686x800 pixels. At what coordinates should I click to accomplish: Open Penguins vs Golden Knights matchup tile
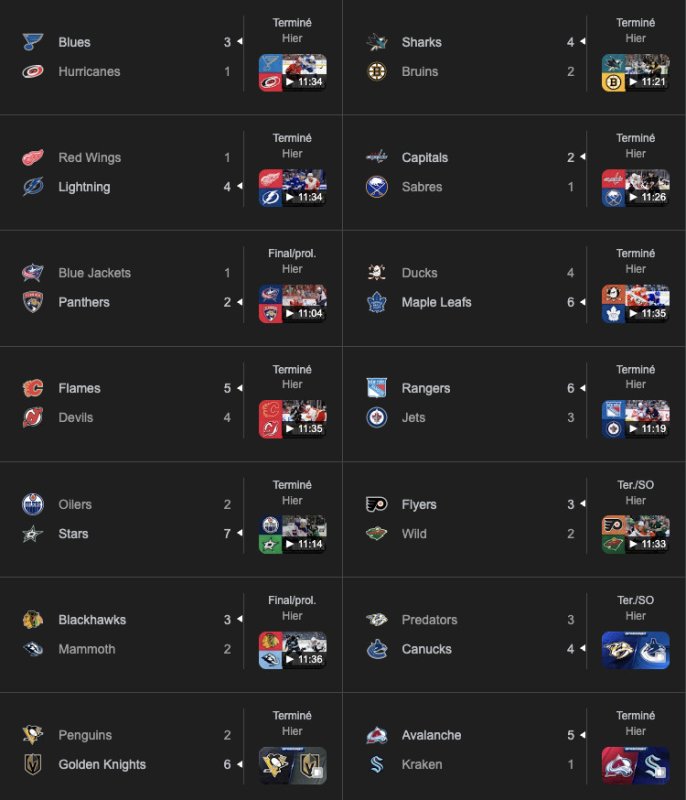pyautogui.click(x=292, y=765)
